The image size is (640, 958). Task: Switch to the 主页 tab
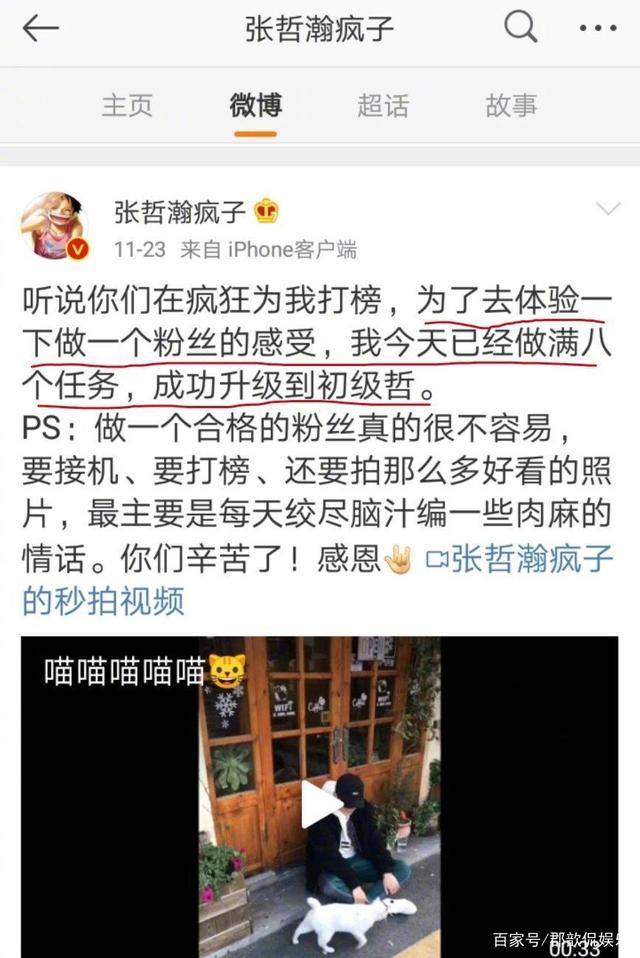pyautogui.click(x=127, y=105)
